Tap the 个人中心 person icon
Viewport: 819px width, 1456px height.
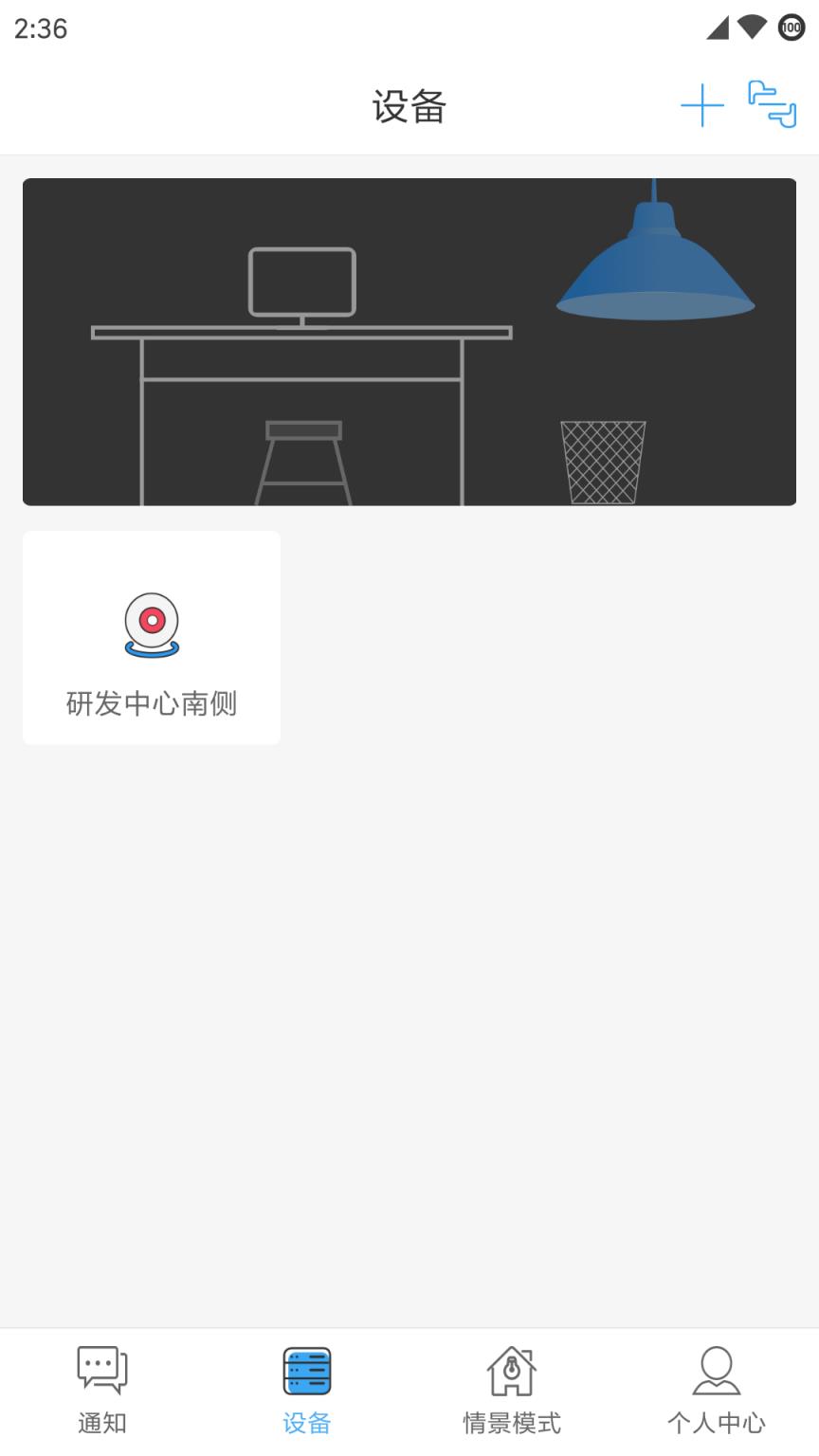(717, 1368)
